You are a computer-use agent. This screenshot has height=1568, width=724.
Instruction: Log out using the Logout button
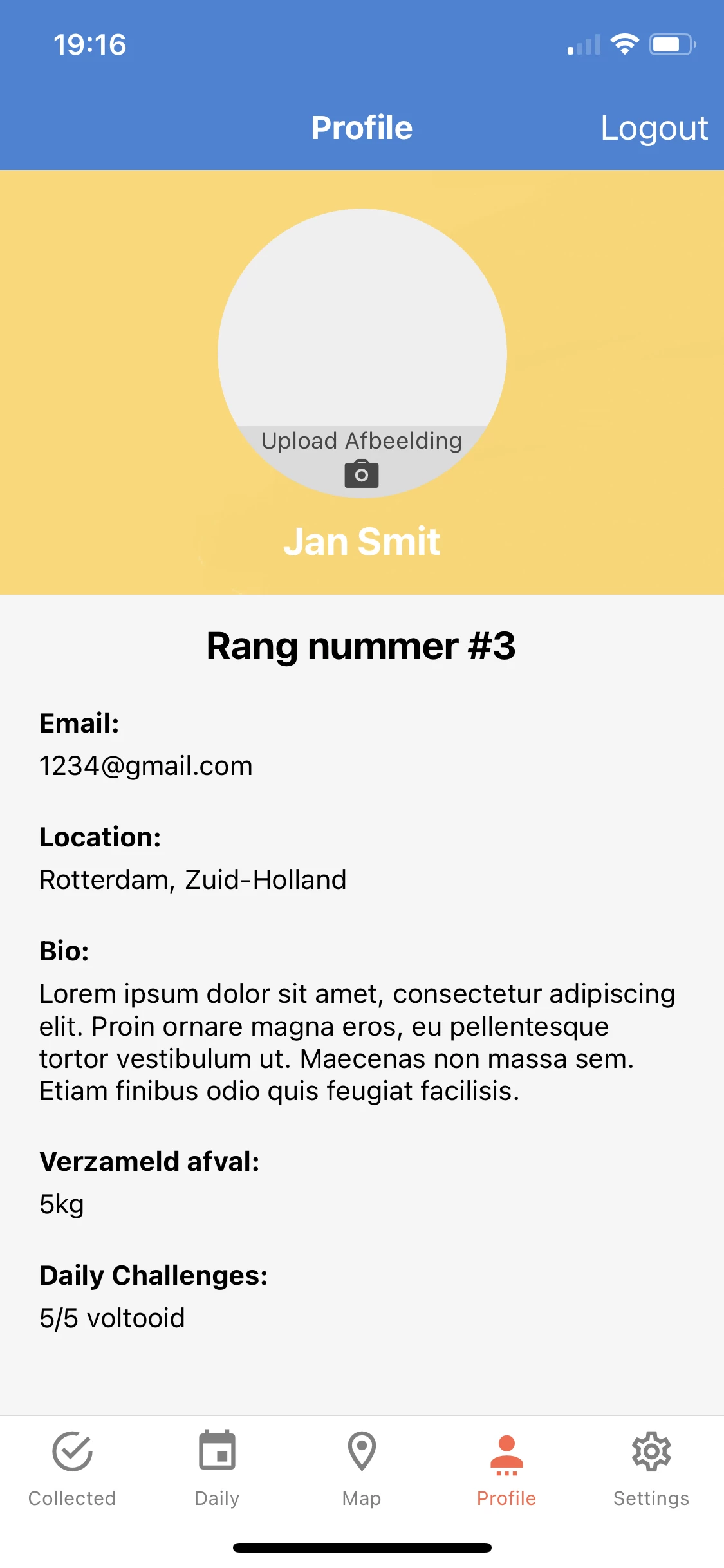point(653,128)
